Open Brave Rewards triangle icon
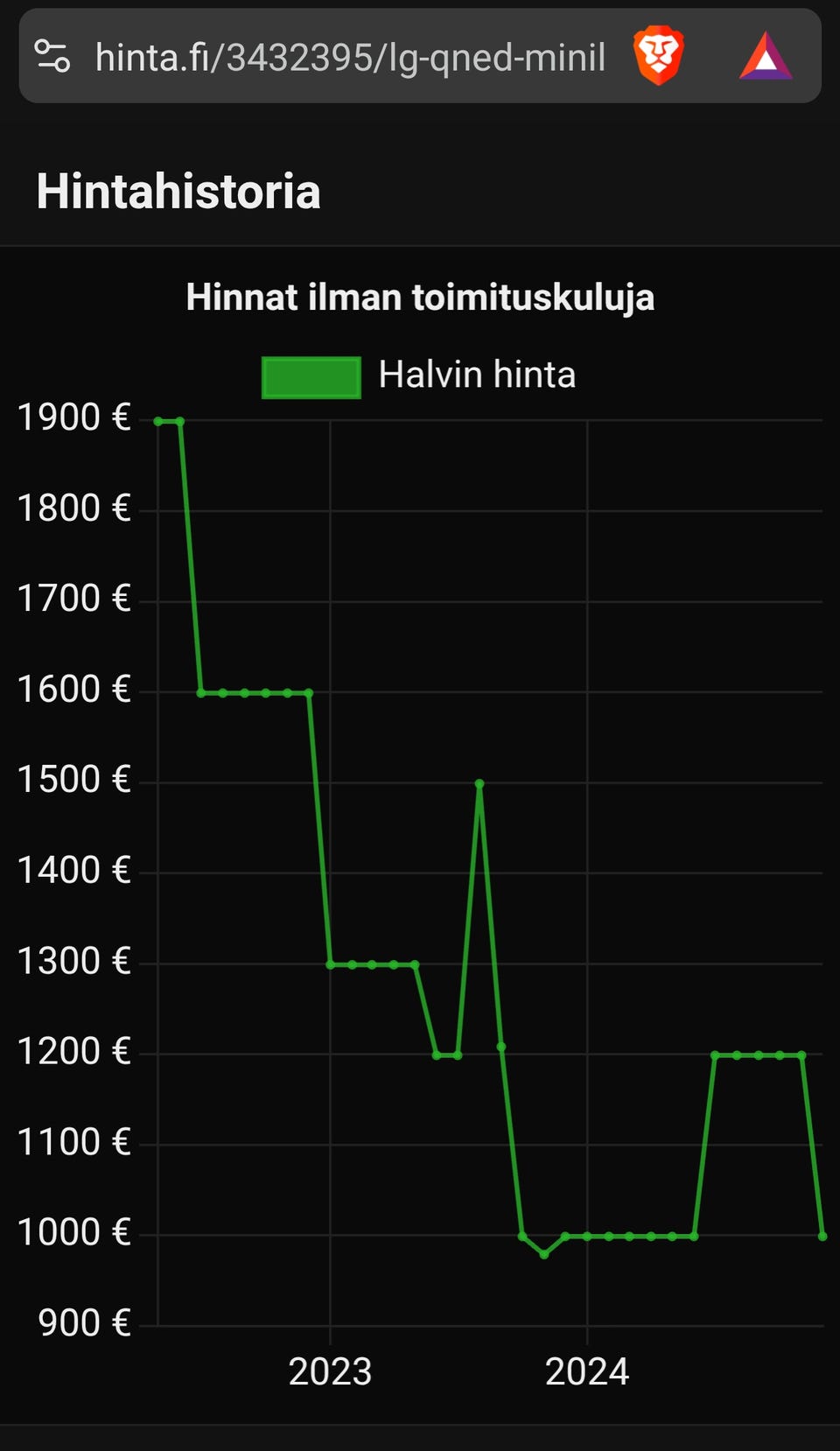 pos(766,57)
